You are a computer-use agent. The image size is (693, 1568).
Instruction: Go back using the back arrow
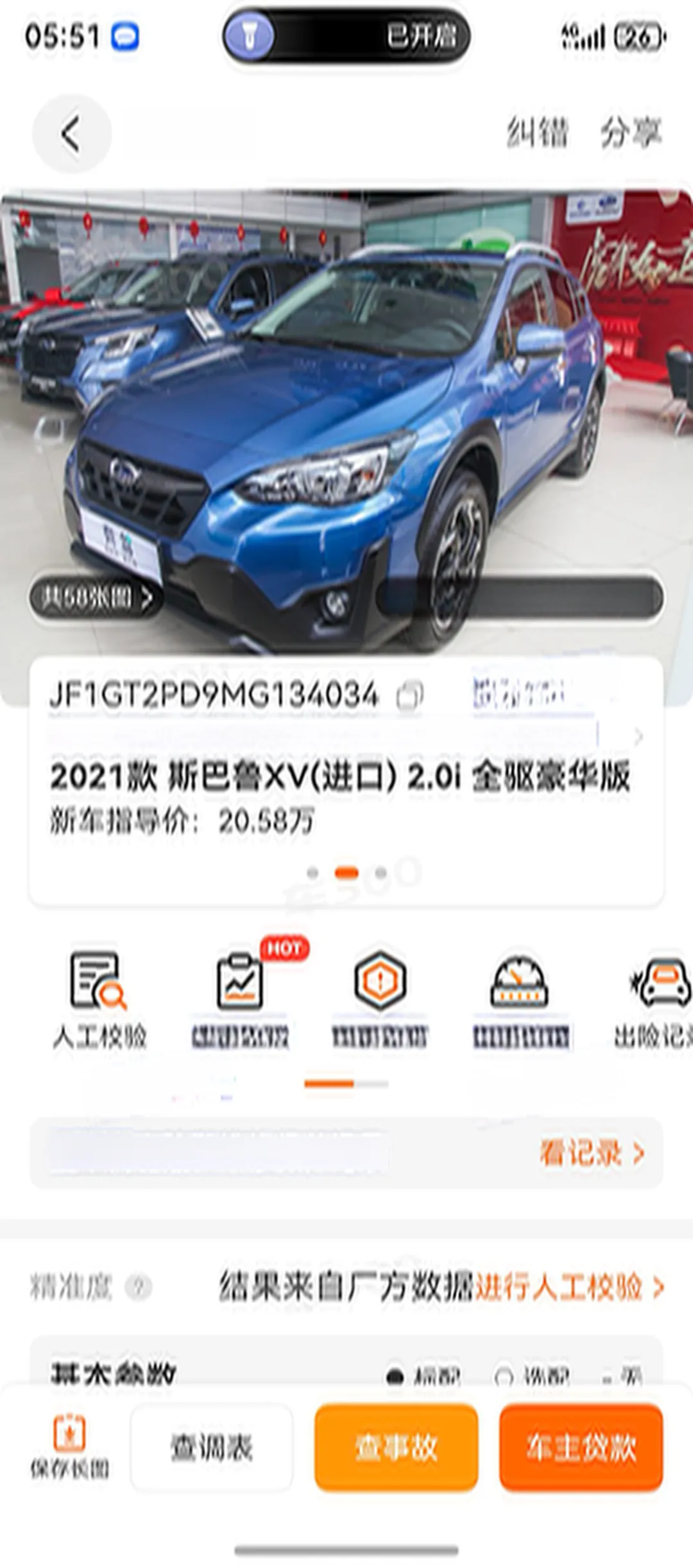pos(71,133)
